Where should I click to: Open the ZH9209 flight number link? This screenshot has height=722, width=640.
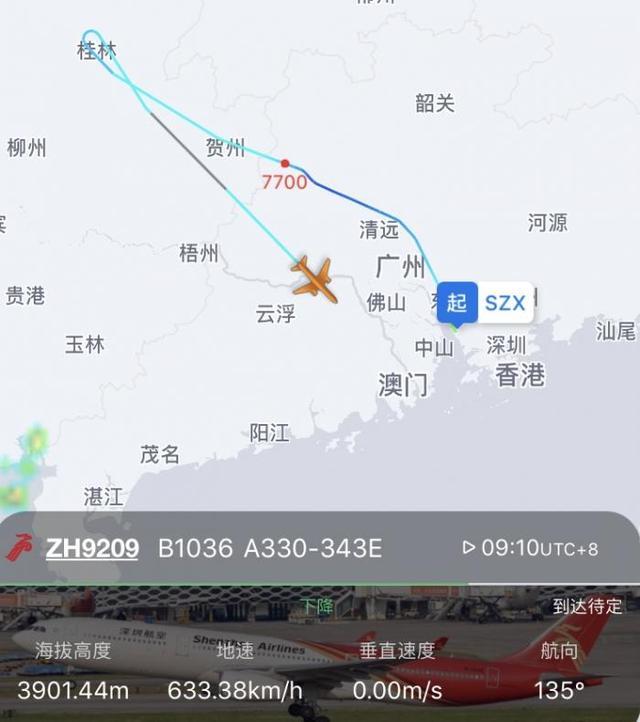[92, 548]
